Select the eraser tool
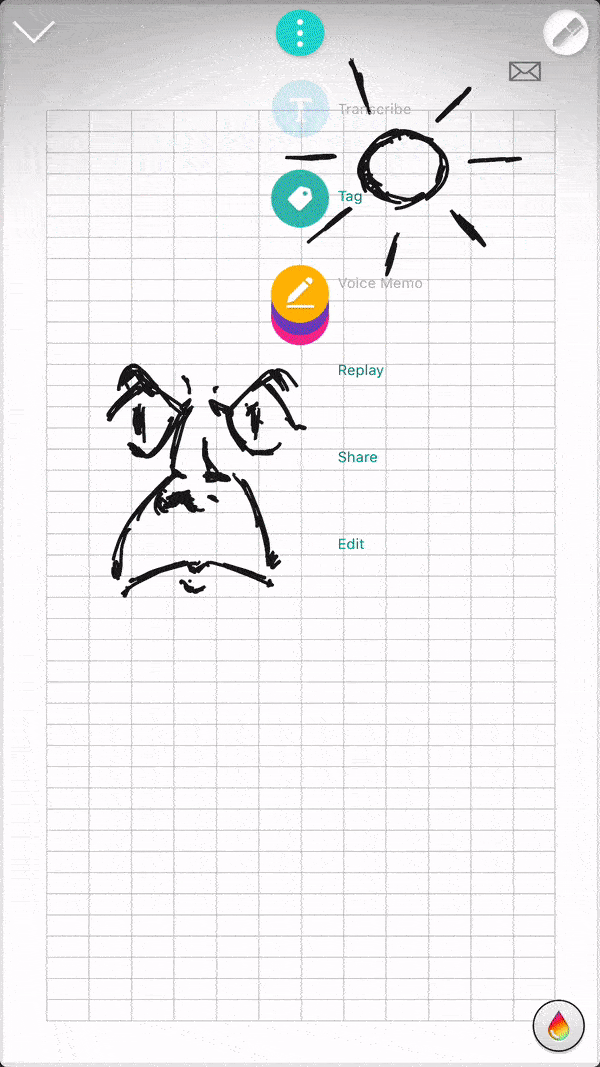 point(565,33)
